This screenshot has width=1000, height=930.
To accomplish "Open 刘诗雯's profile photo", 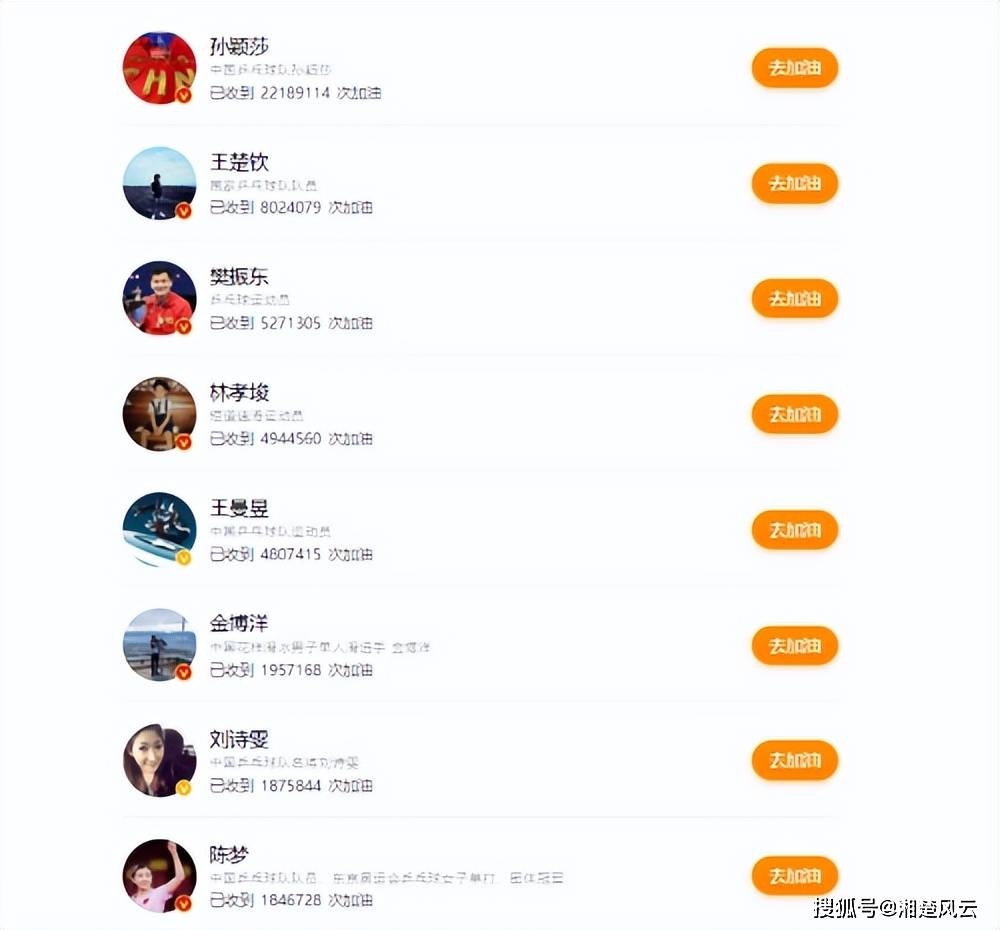I will 159,761.
